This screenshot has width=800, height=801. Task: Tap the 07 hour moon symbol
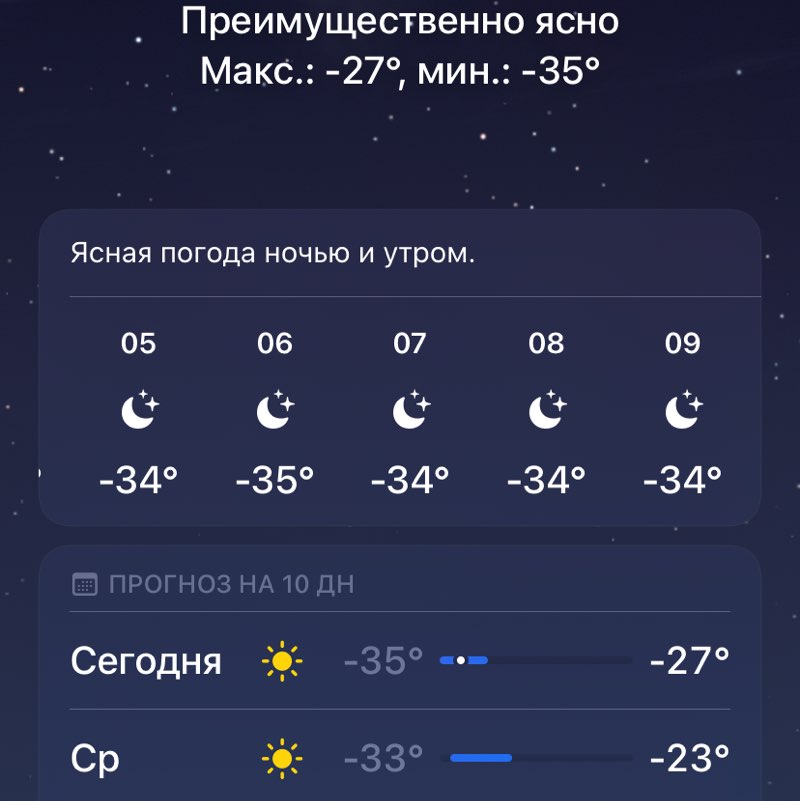(412, 407)
